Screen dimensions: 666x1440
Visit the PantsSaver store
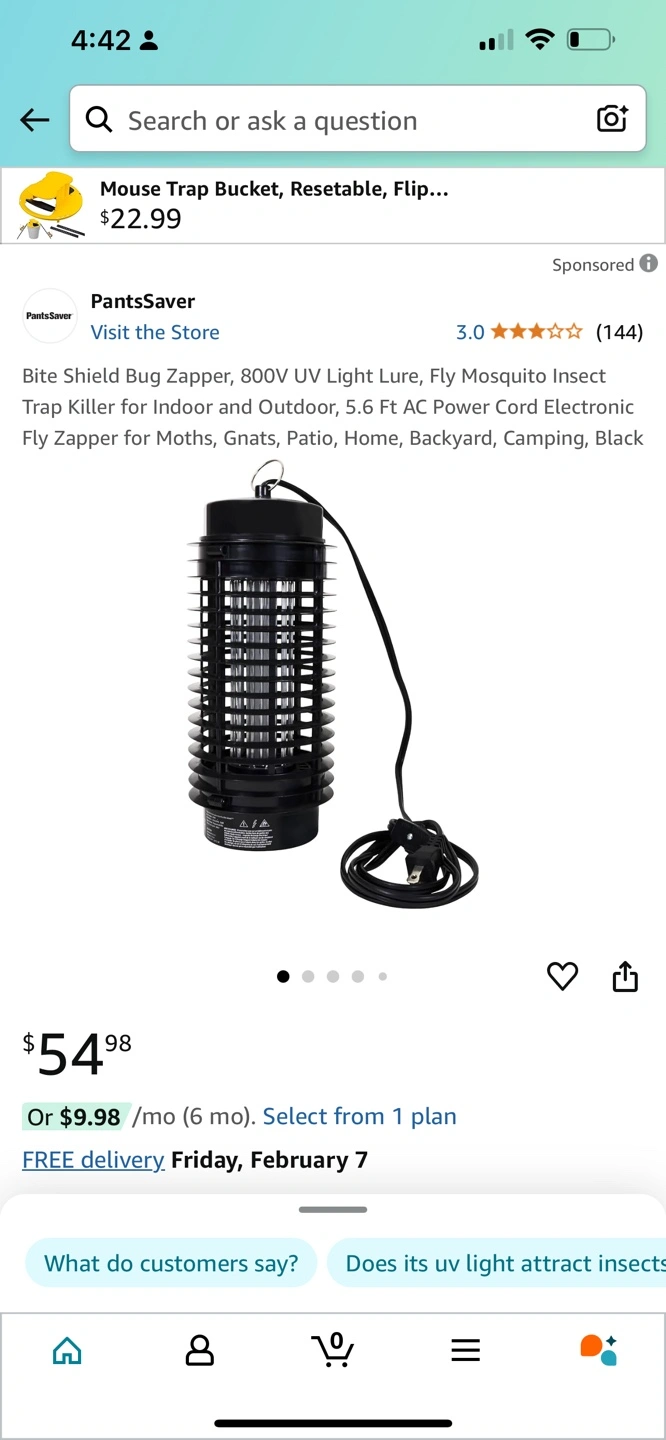155,332
